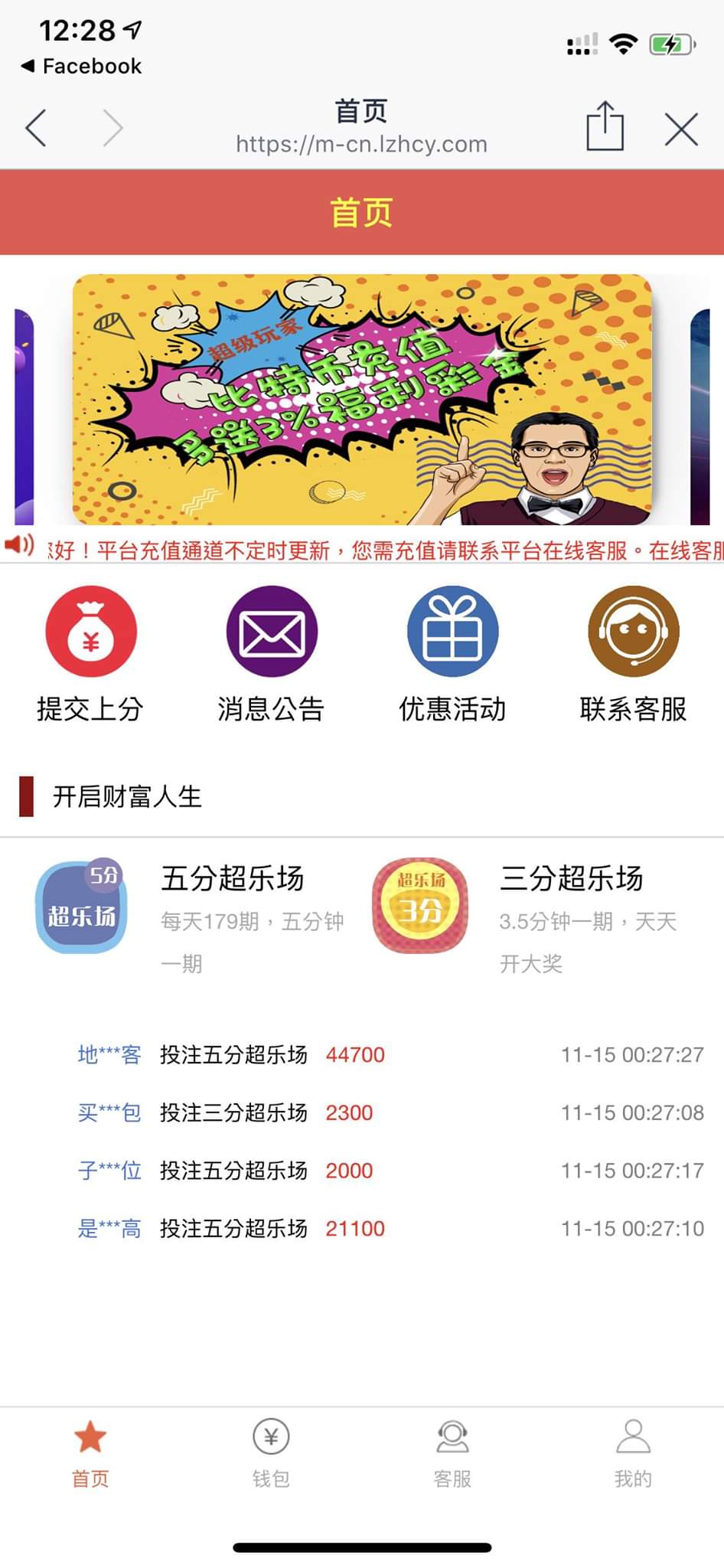Open the 我的 profile tab
The image size is (724, 1568).
[633, 1452]
